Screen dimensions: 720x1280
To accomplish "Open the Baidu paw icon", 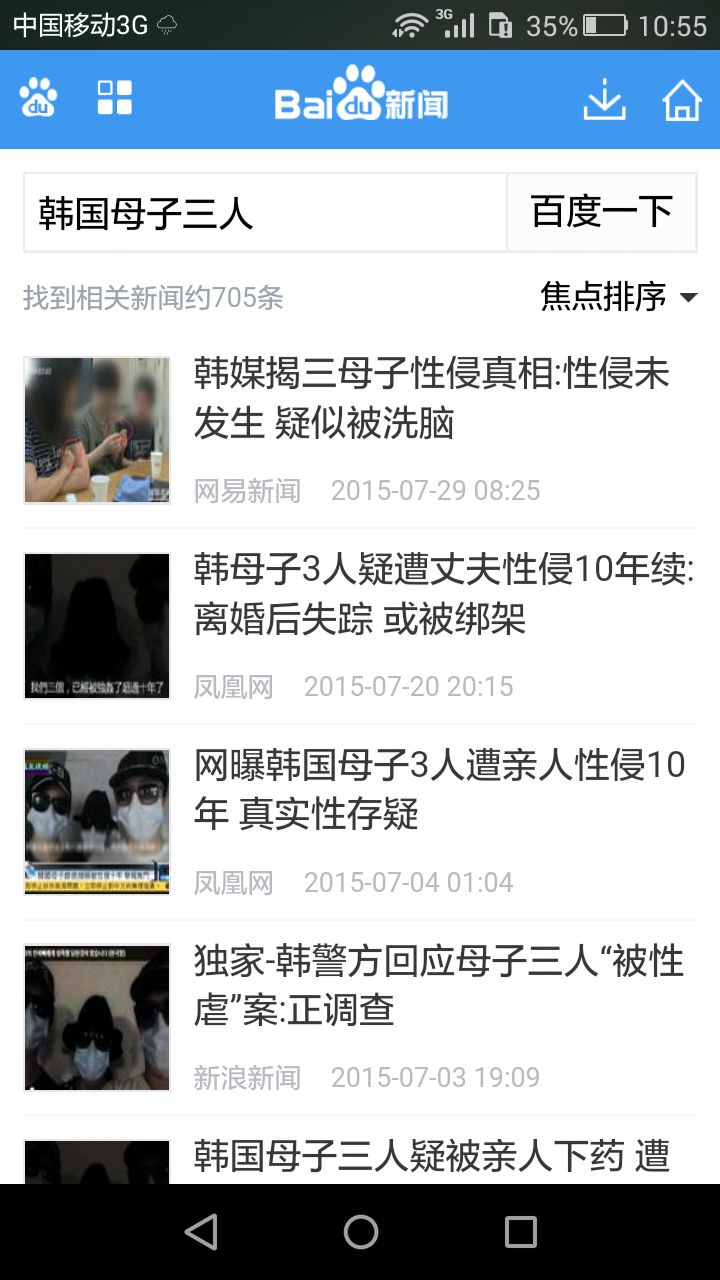I will (38, 98).
